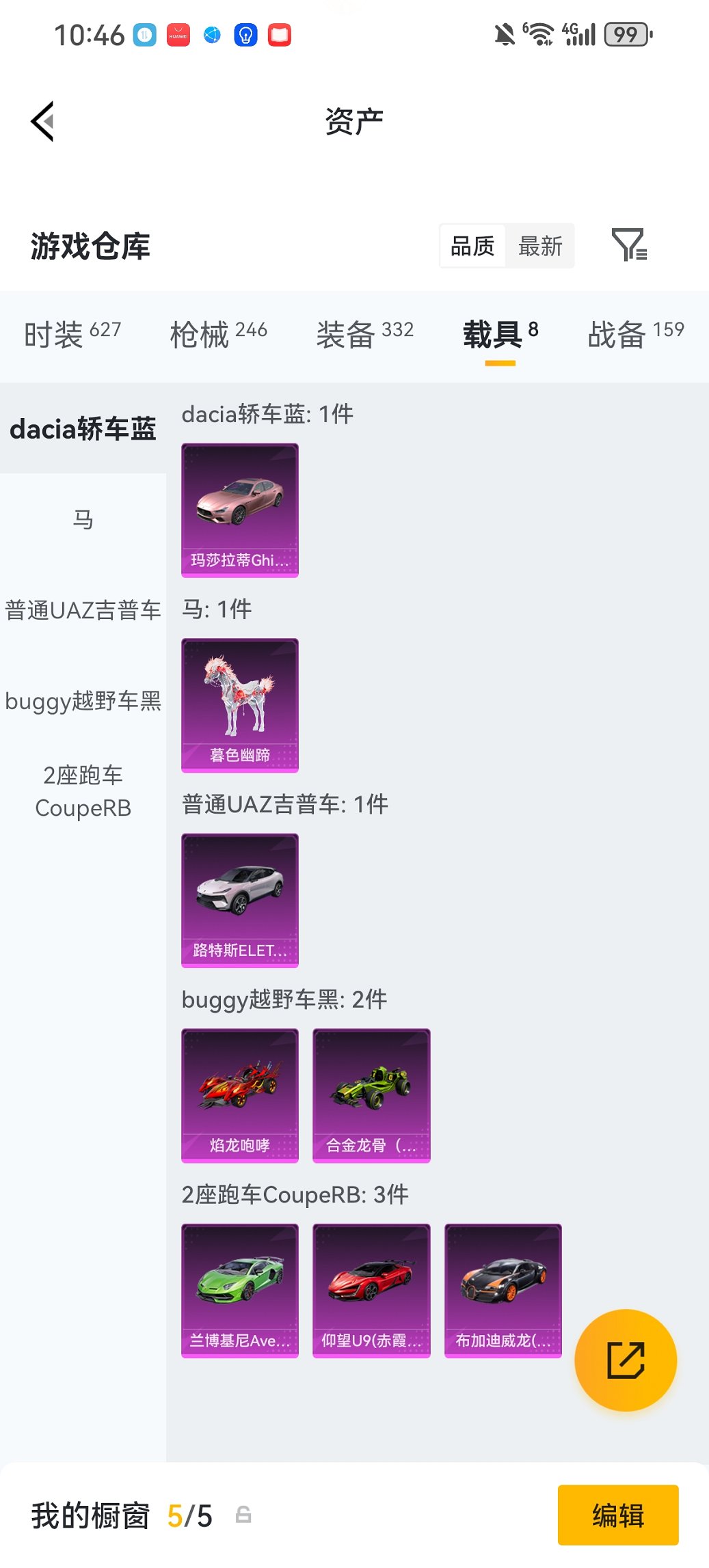Tap the 兰博基尼Ave green car thumbnail
Image resolution: width=709 pixels, height=1568 pixels.
(239, 1290)
